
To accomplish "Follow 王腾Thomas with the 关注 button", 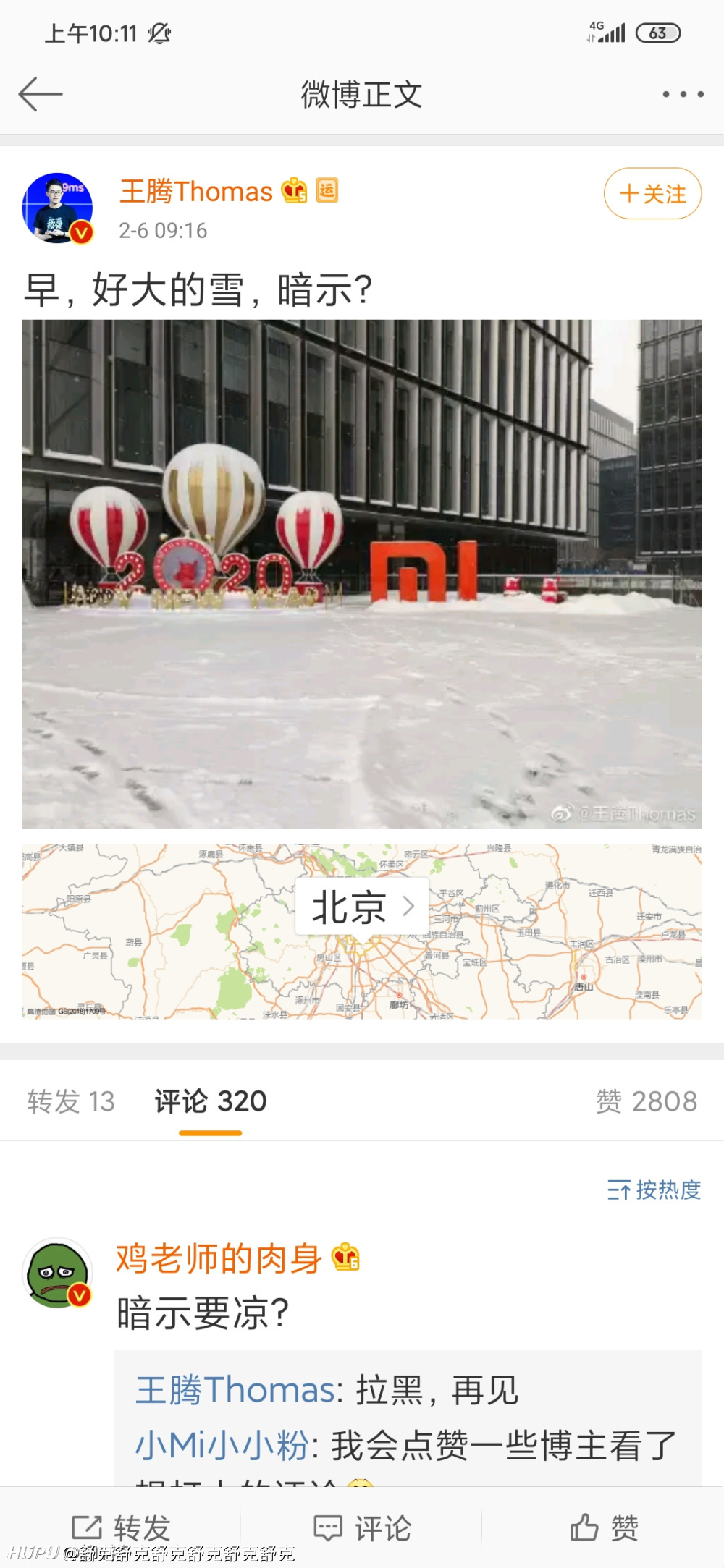I will (x=652, y=193).
